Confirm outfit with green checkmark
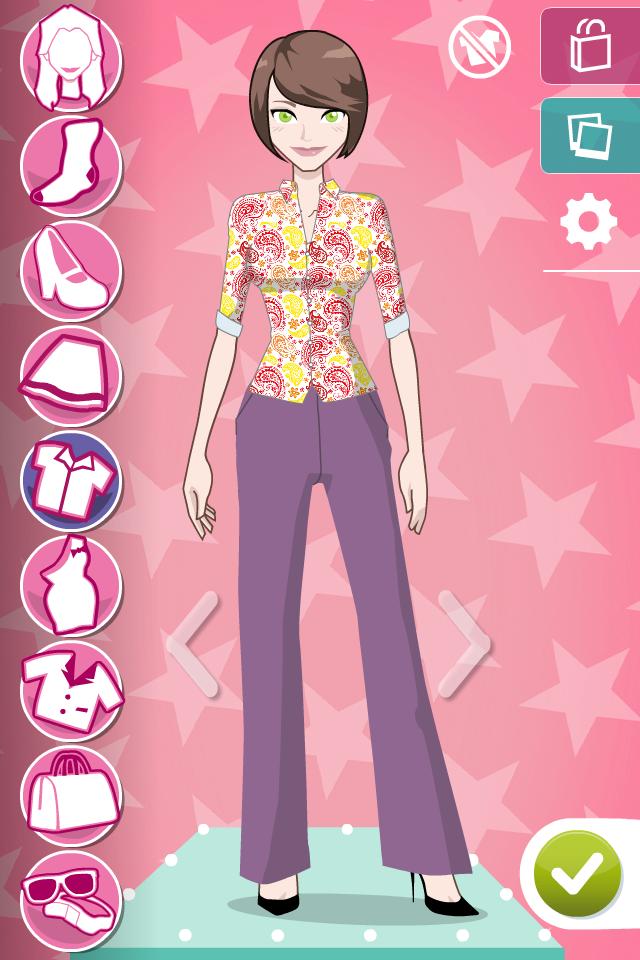 click(x=578, y=877)
